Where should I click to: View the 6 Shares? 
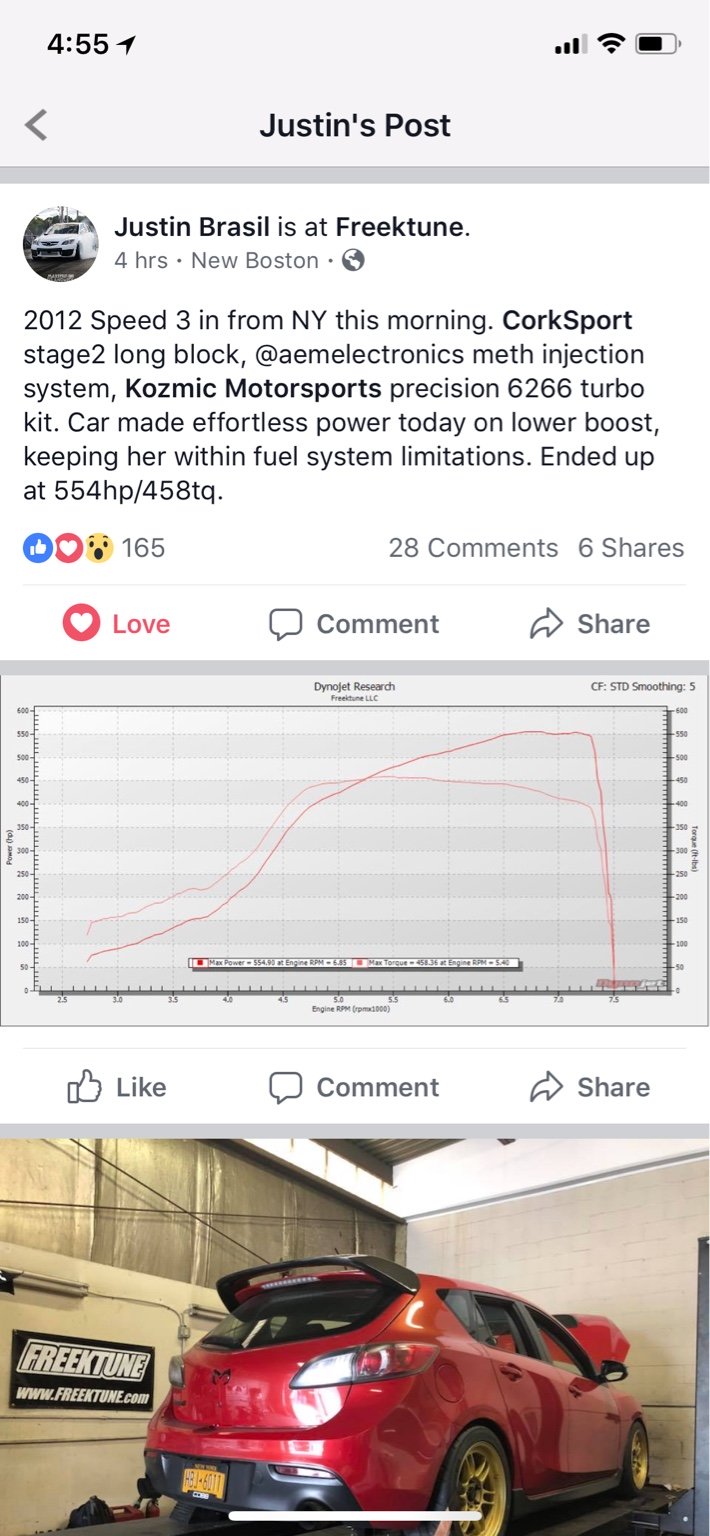[x=631, y=548]
